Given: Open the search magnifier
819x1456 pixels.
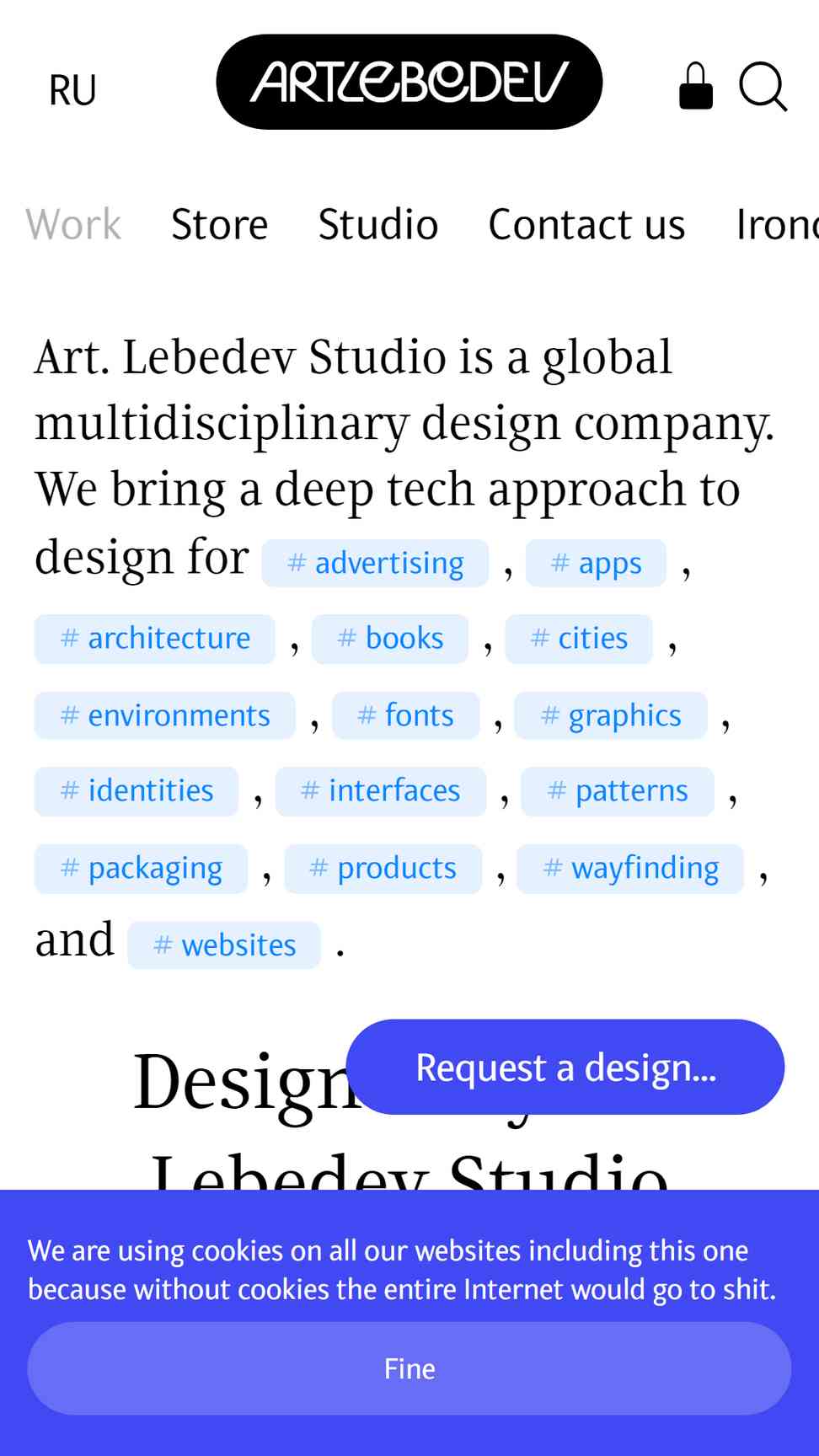Looking at the screenshot, I should (x=763, y=87).
